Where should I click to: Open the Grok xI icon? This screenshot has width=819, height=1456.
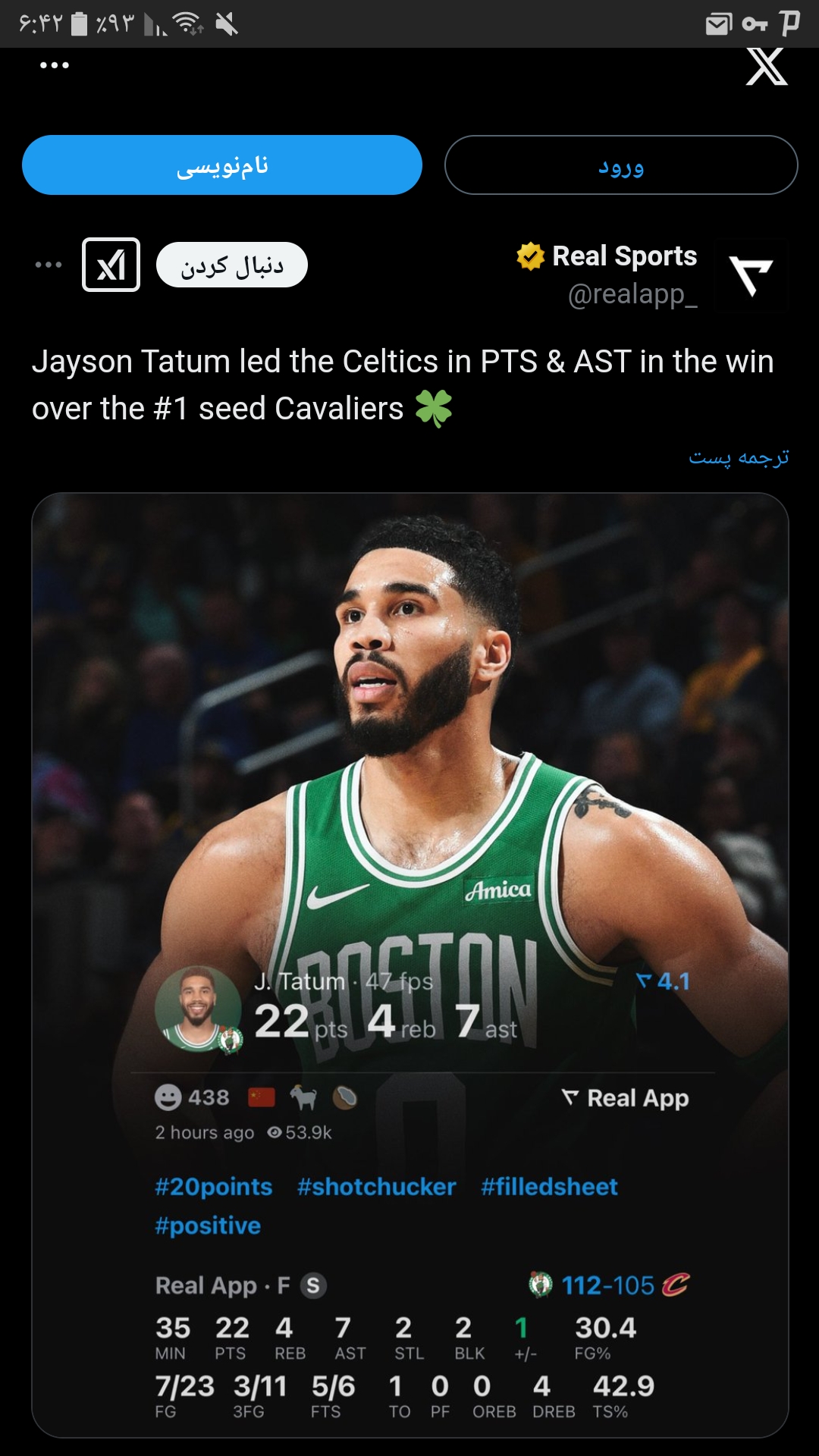coord(111,265)
